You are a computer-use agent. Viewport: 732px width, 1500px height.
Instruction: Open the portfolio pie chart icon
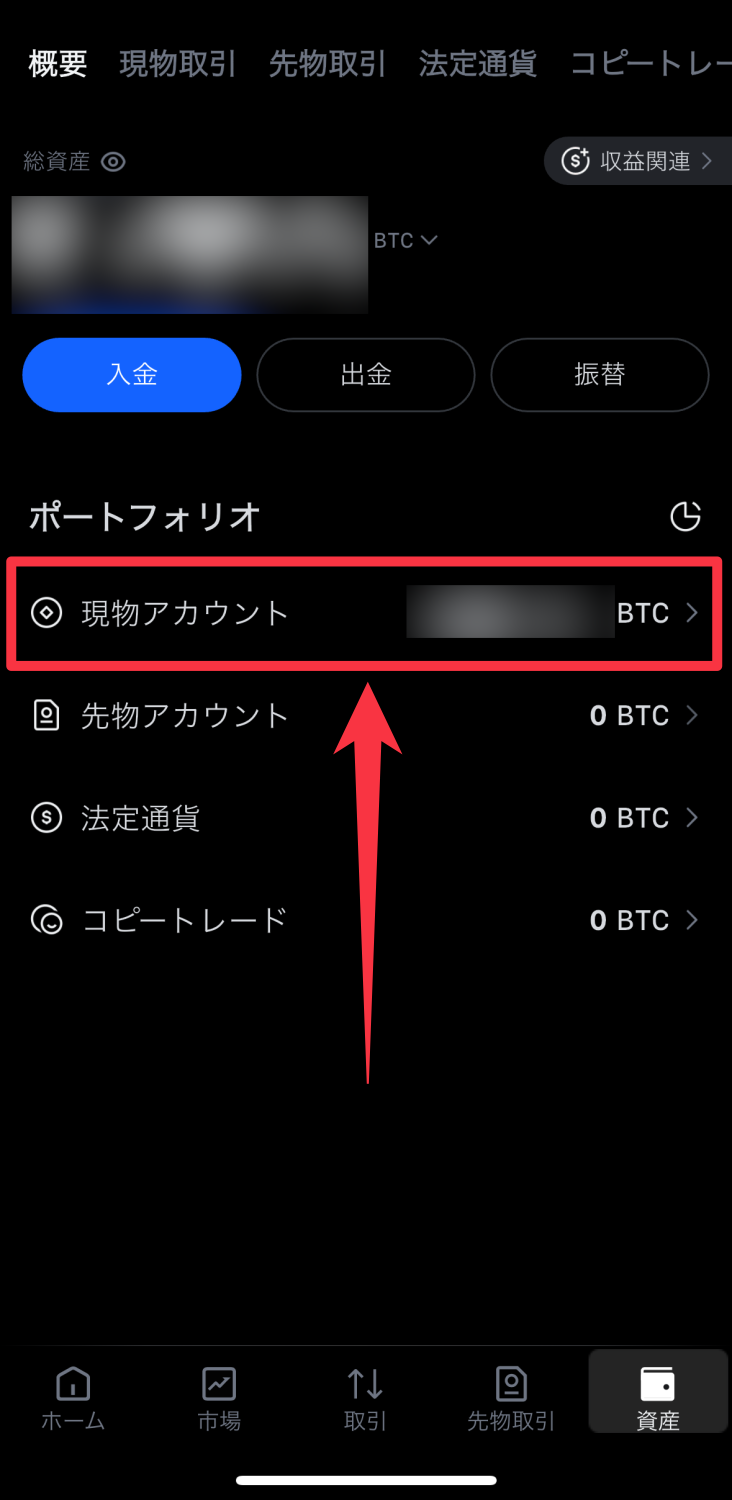(685, 517)
